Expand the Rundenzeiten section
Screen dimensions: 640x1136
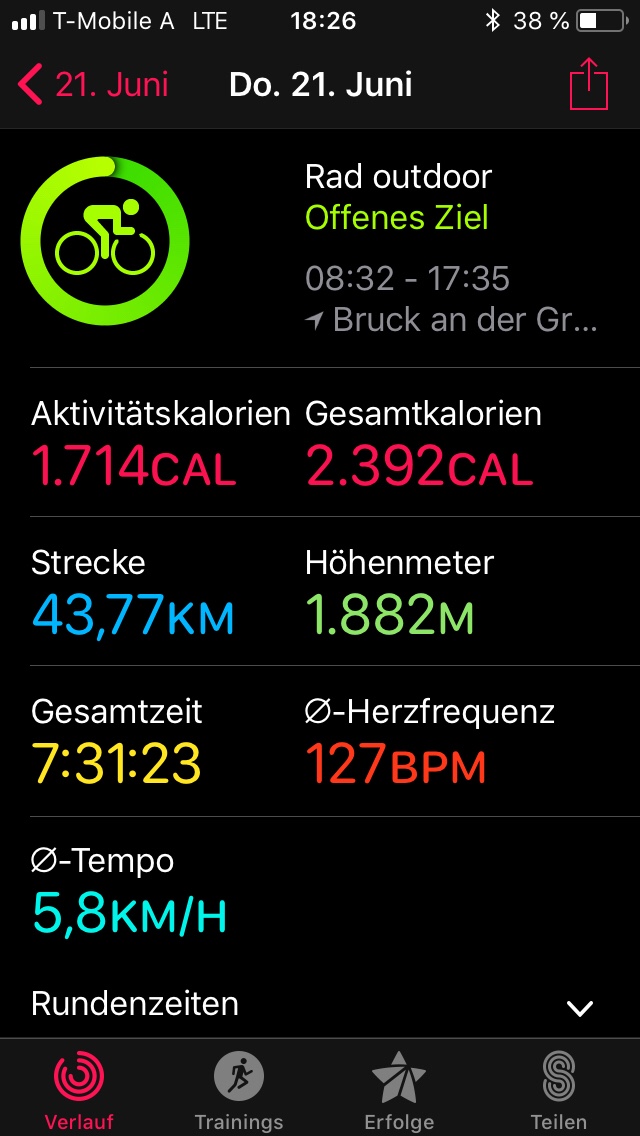pos(320,1005)
